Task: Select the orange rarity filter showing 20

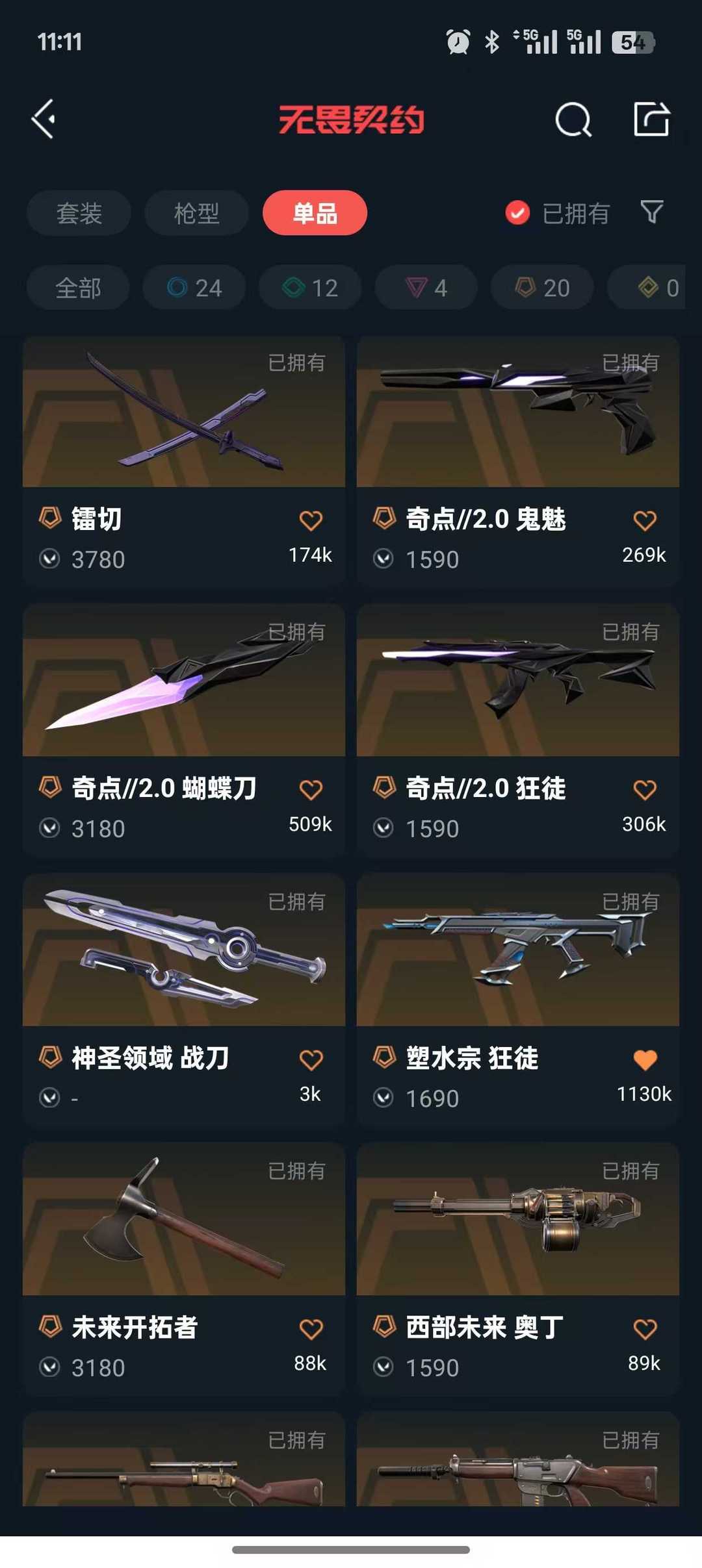Action: point(541,288)
